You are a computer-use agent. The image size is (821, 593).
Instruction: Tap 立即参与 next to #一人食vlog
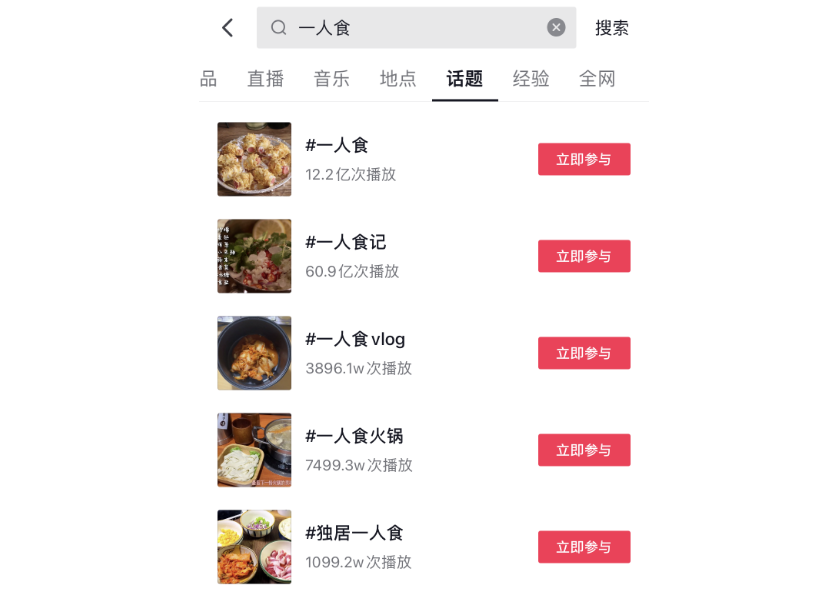(584, 353)
